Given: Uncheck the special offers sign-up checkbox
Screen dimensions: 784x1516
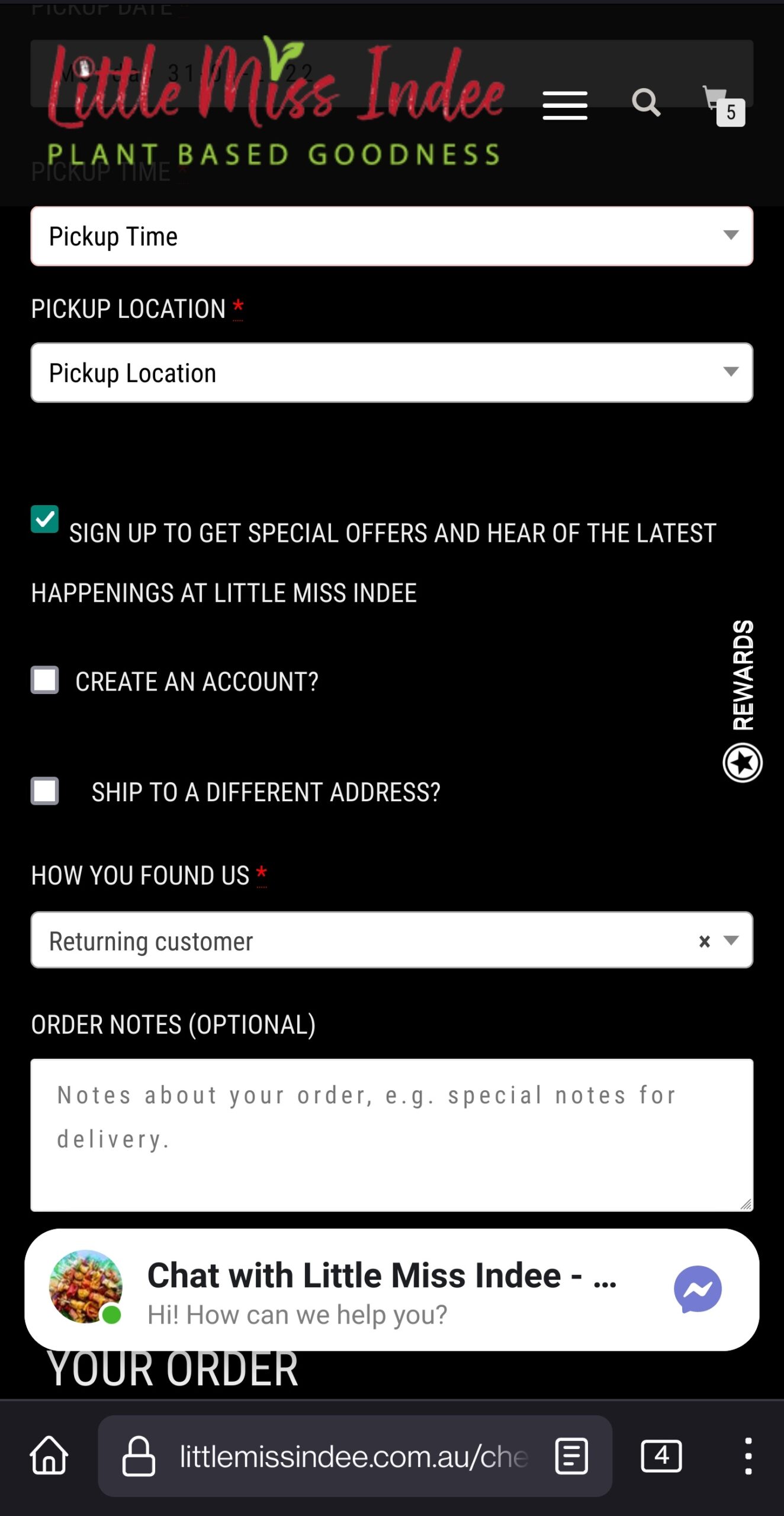Looking at the screenshot, I should pos(45,519).
